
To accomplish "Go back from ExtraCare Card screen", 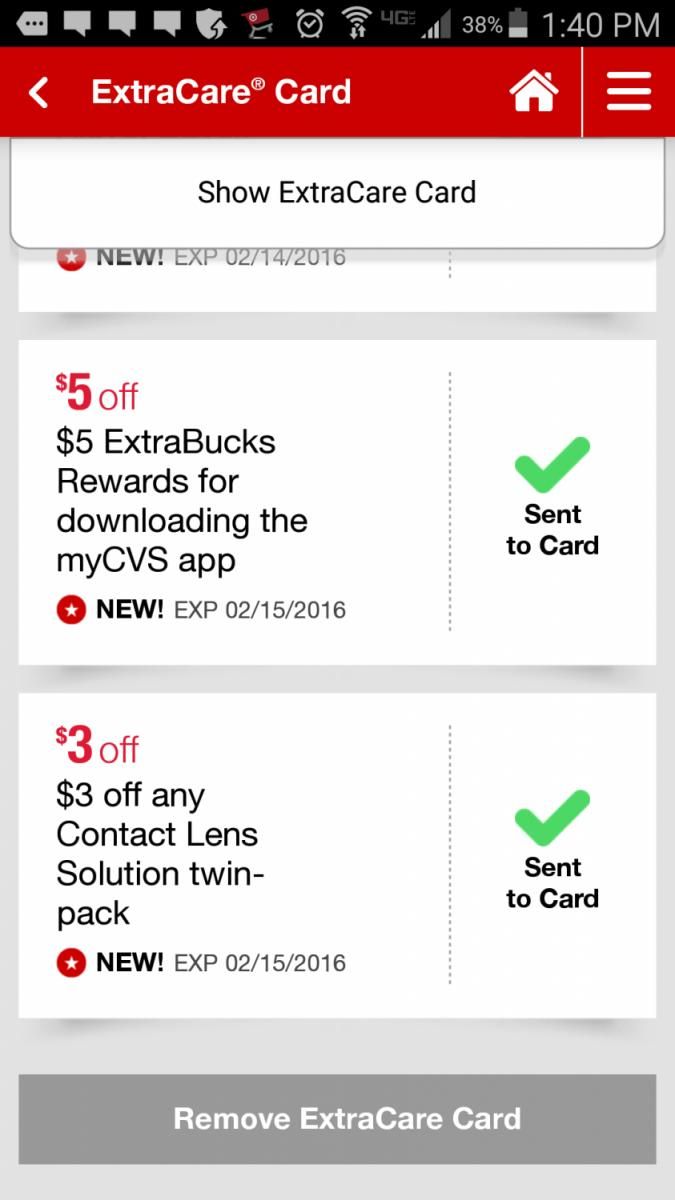I will point(38,93).
